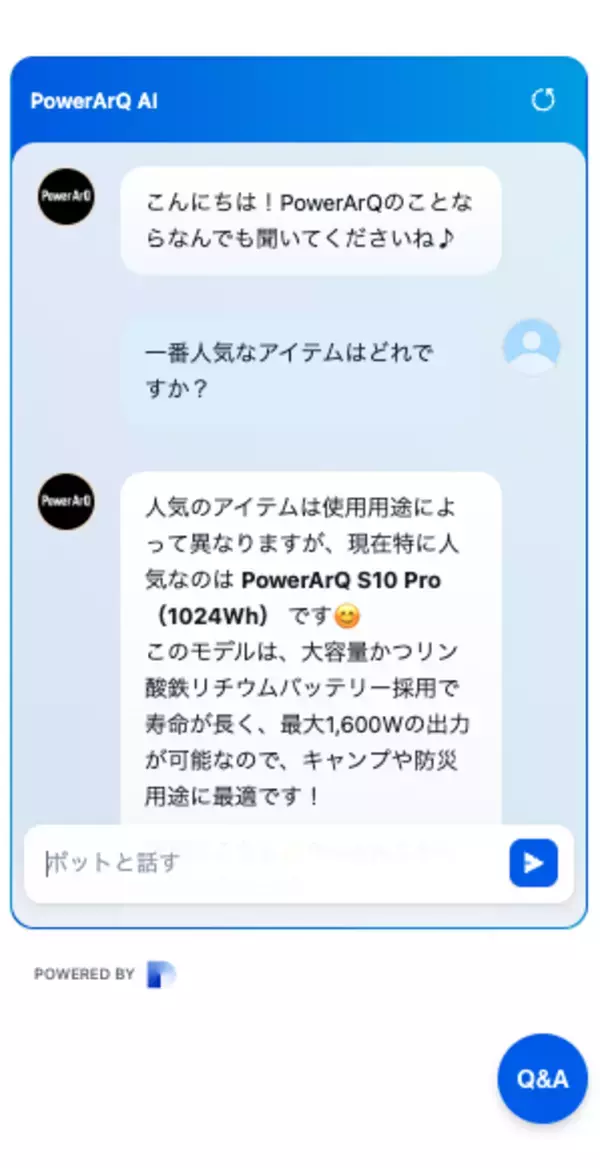Reset the PowerArQ AI conversation

tap(542, 100)
